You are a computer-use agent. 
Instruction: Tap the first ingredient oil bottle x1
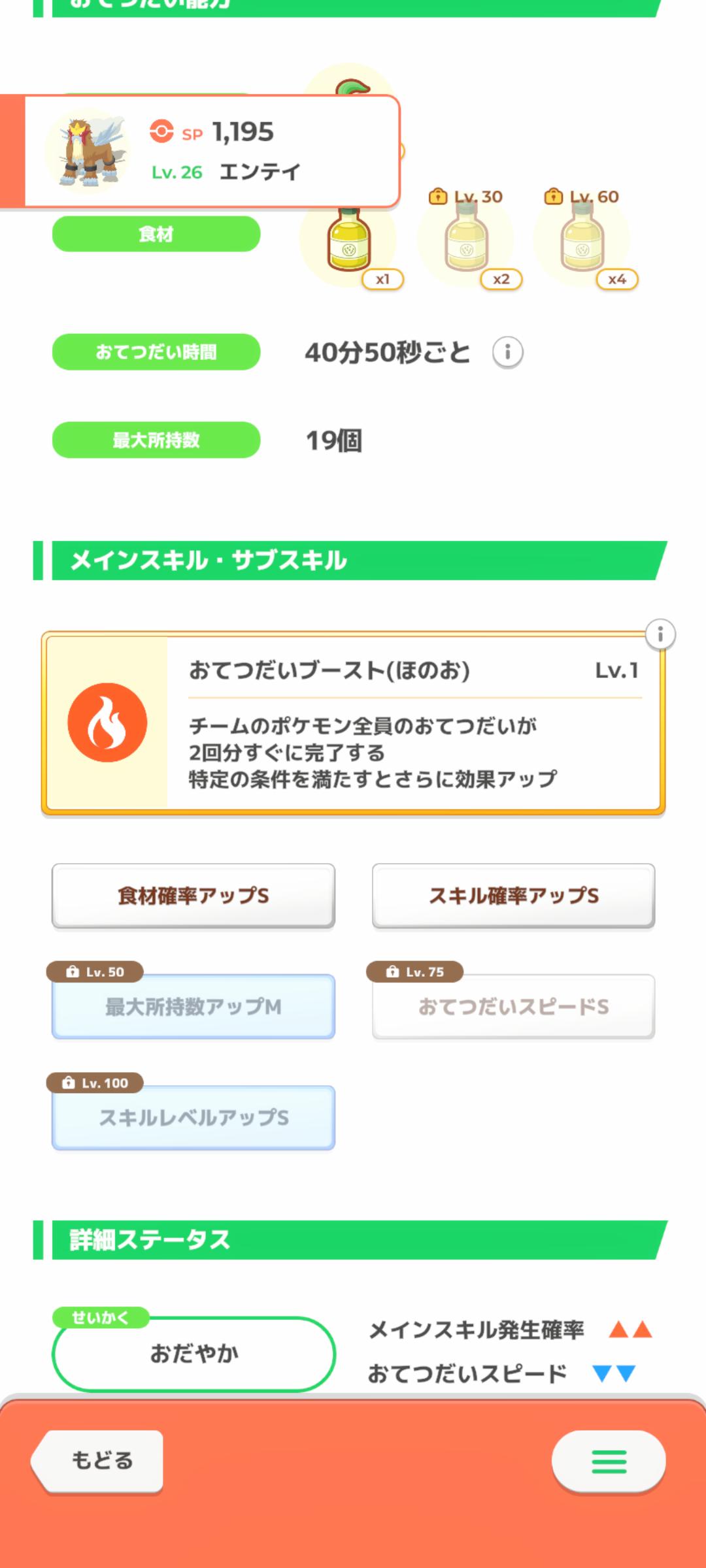(x=349, y=240)
